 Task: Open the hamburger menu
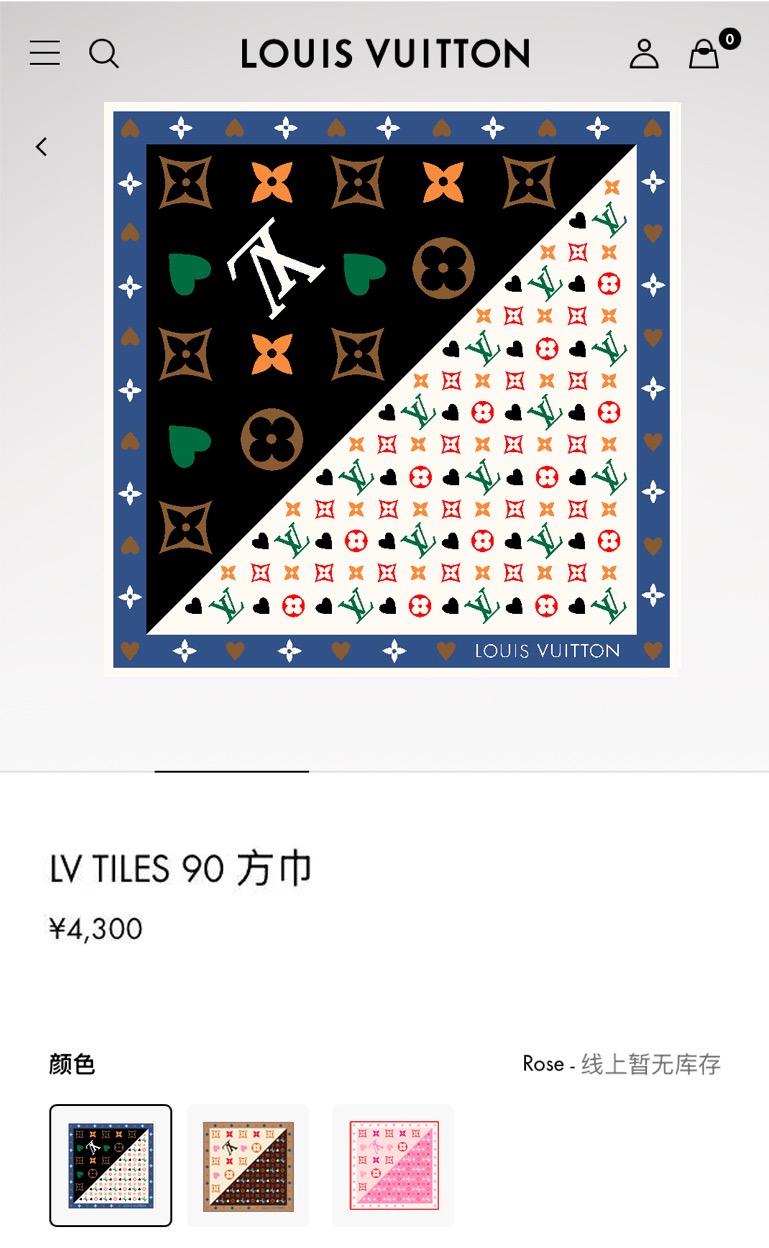(45, 53)
